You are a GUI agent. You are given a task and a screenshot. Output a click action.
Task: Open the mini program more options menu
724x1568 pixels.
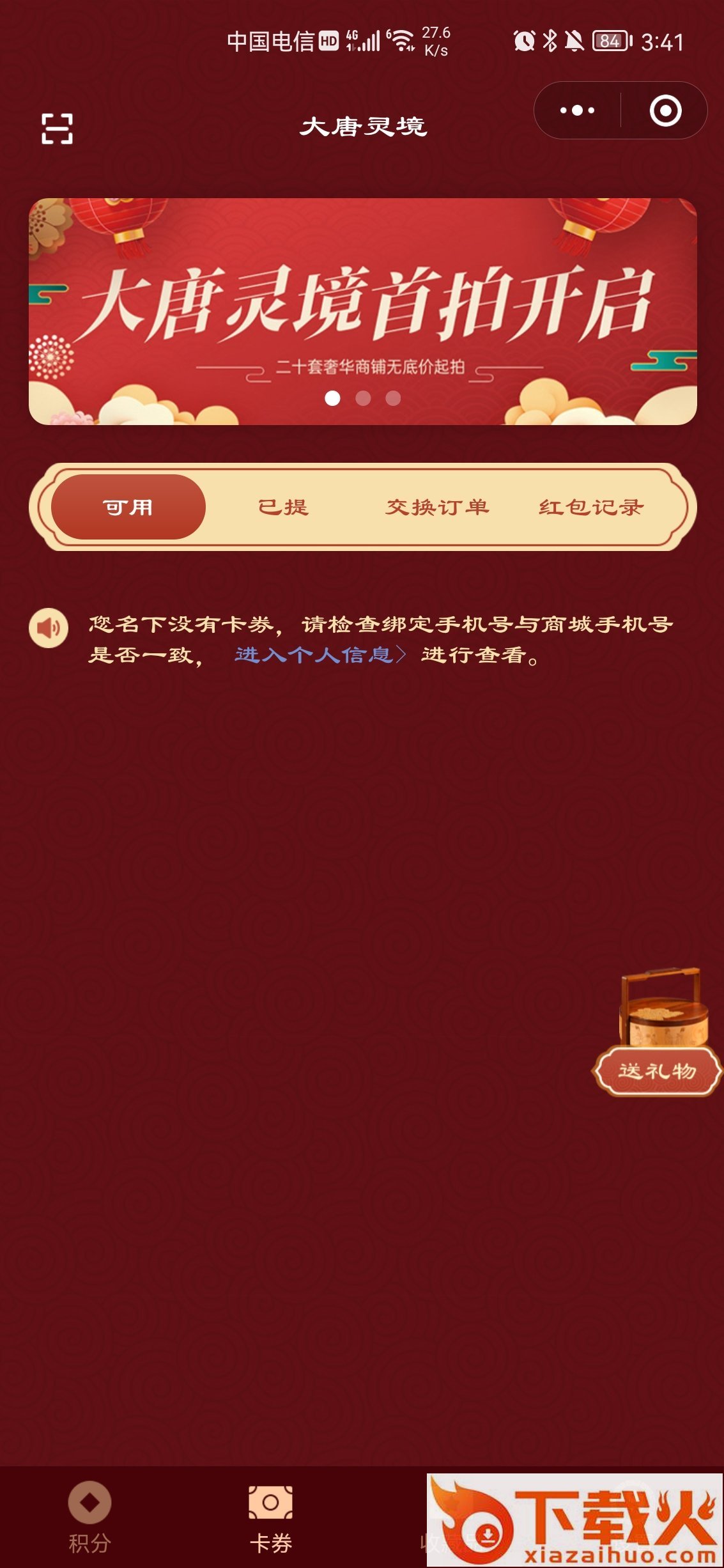click(x=577, y=111)
